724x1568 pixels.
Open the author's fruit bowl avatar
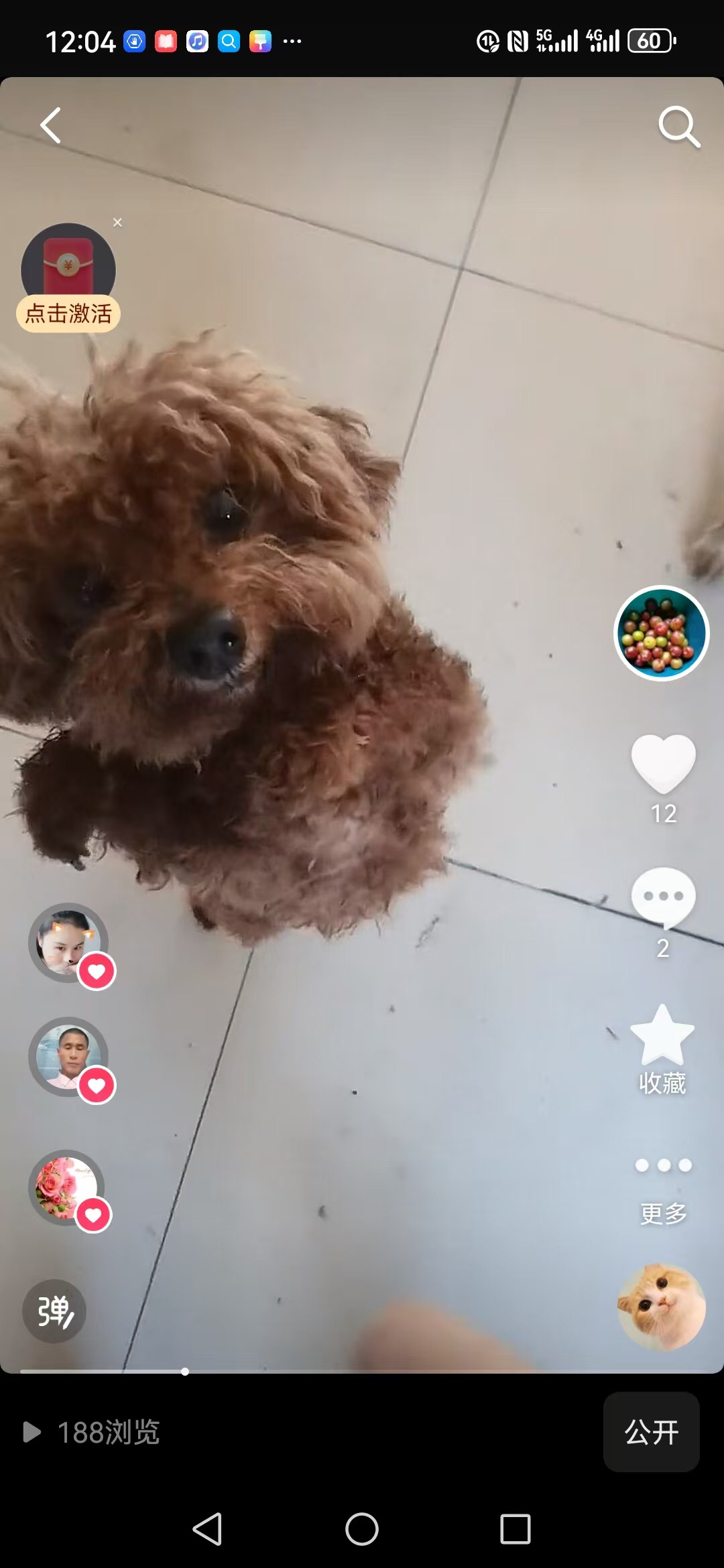(661, 633)
